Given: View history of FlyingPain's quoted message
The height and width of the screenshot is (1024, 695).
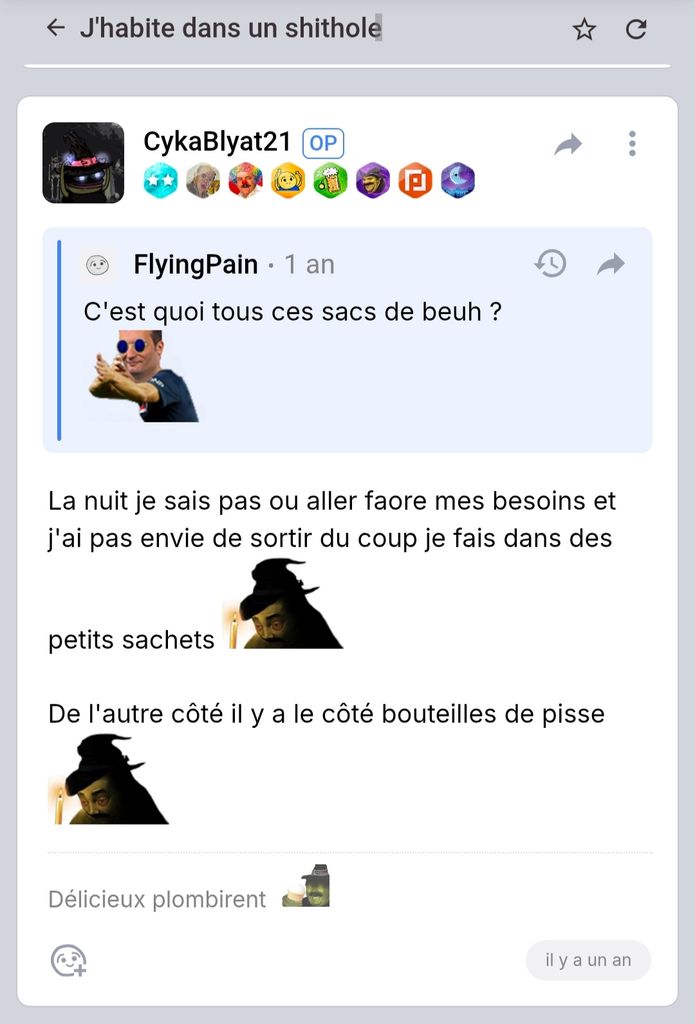Looking at the screenshot, I should [551, 264].
